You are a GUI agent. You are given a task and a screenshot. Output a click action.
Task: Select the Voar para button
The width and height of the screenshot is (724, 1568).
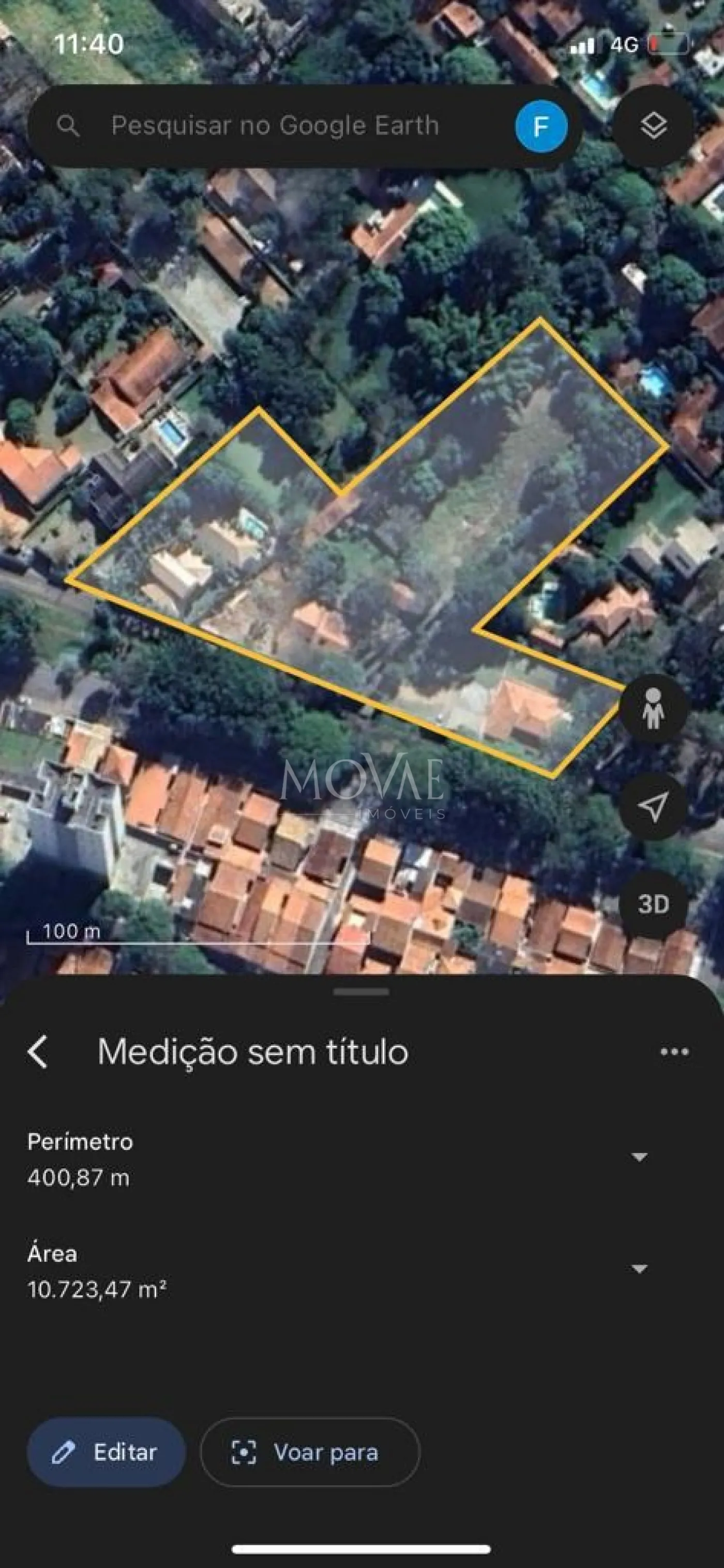(x=310, y=1453)
